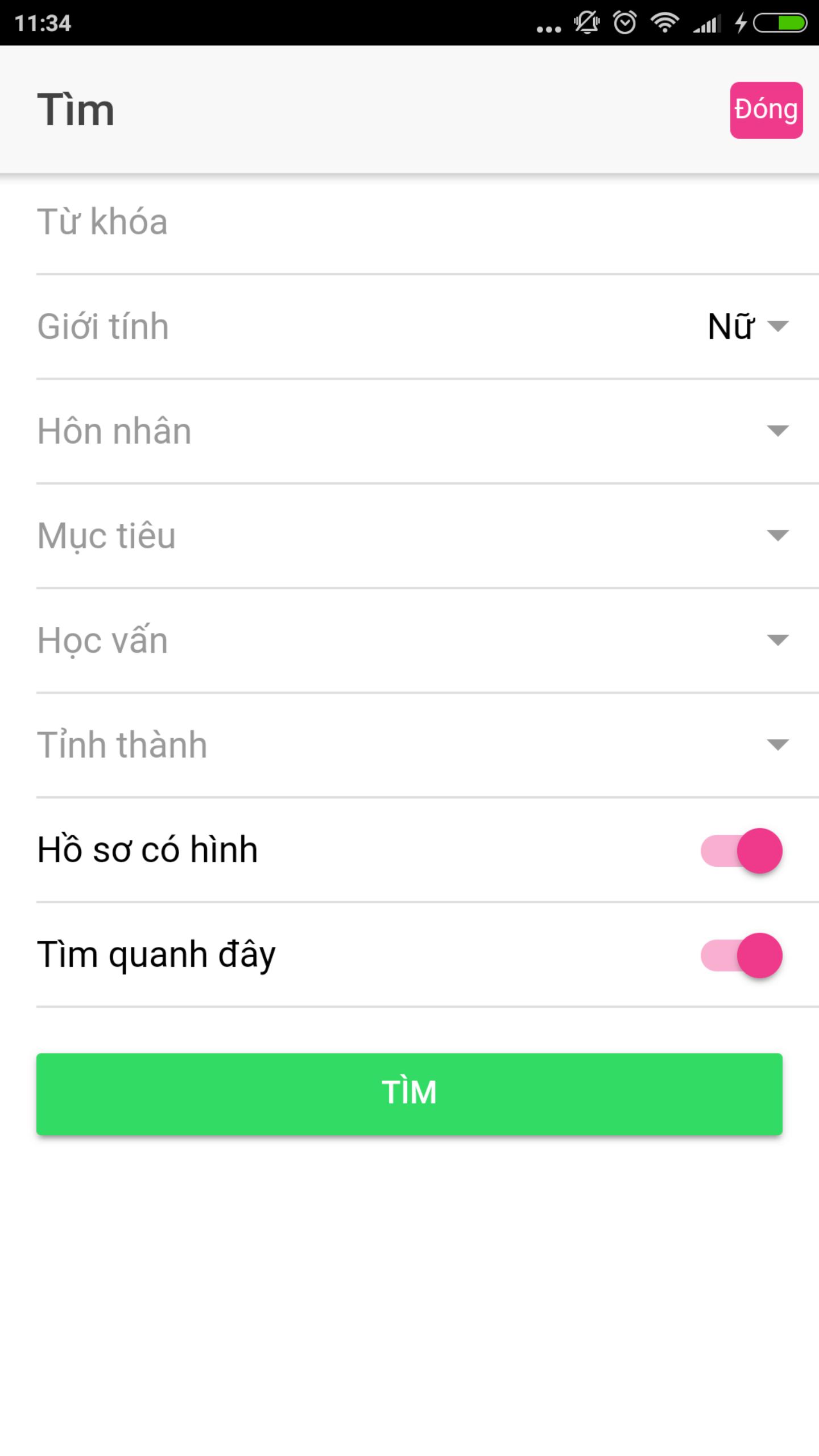Focus the Từ khóa keyword field
The image size is (819, 1456).
409,222
